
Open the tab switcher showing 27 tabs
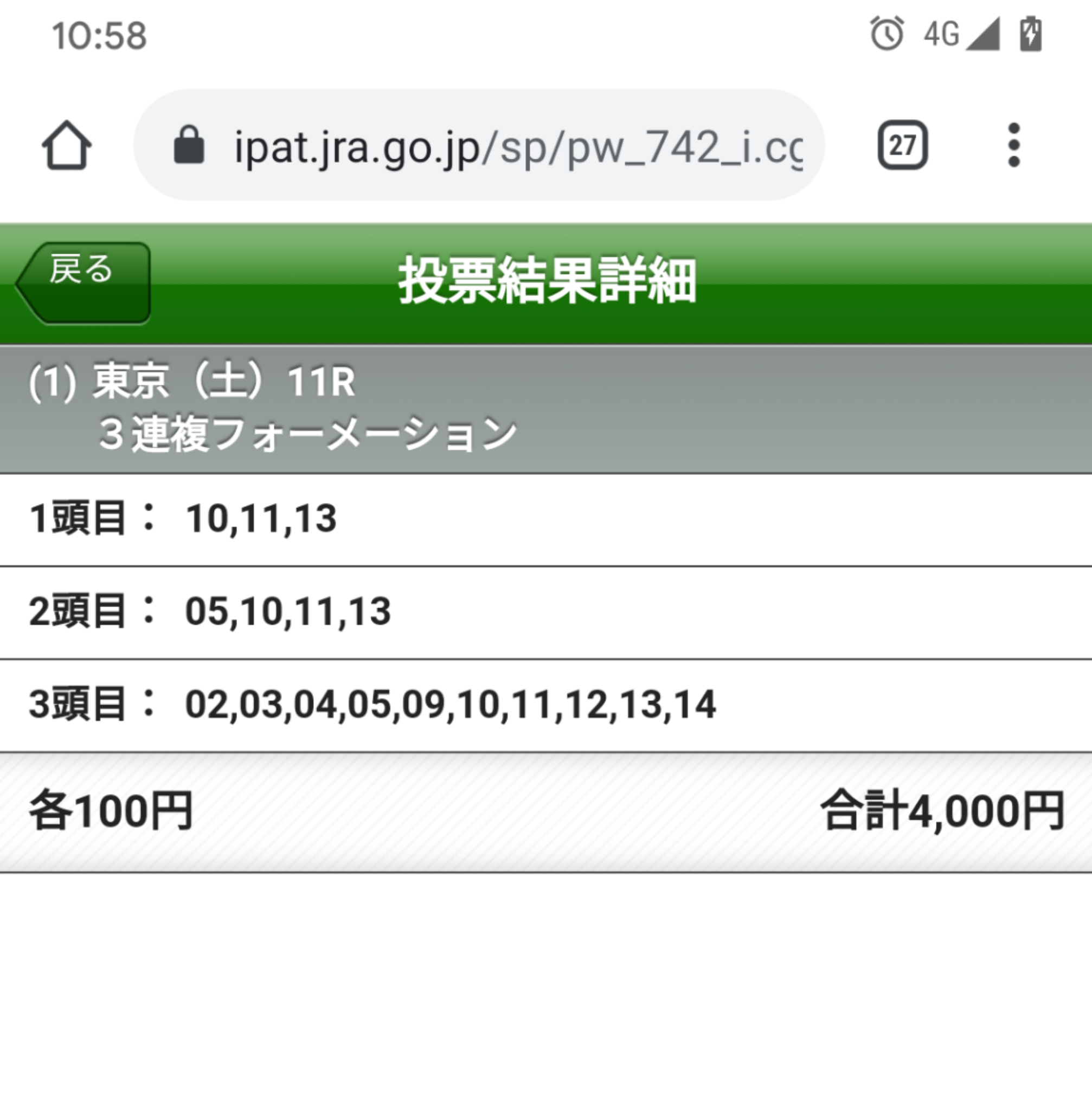click(x=902, y=146)
